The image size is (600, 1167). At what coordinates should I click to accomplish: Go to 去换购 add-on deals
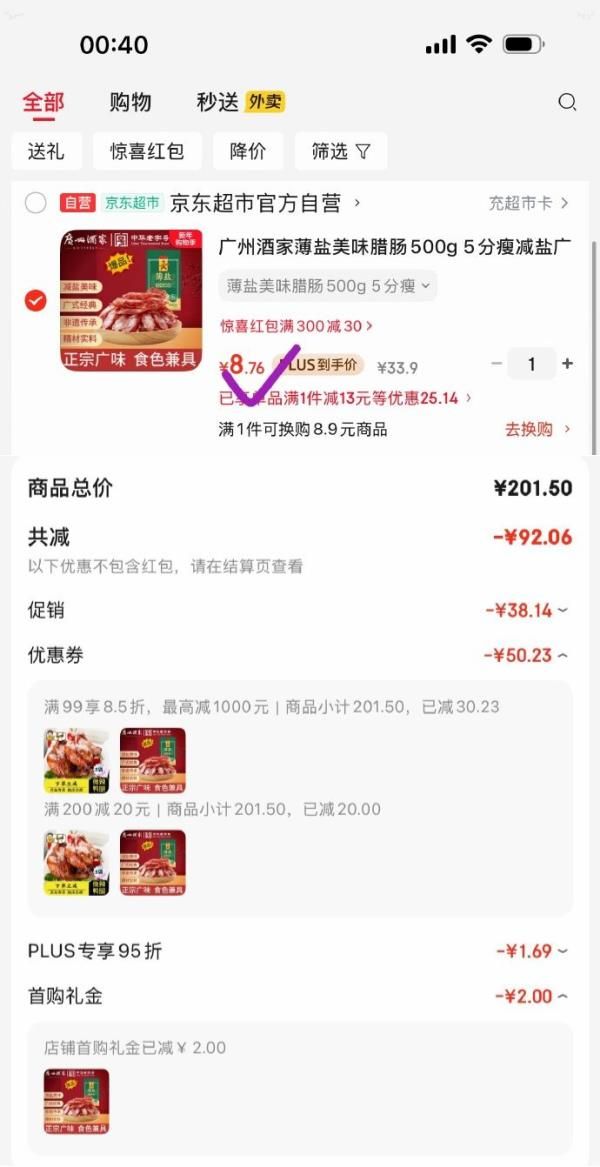pos(537,429)
